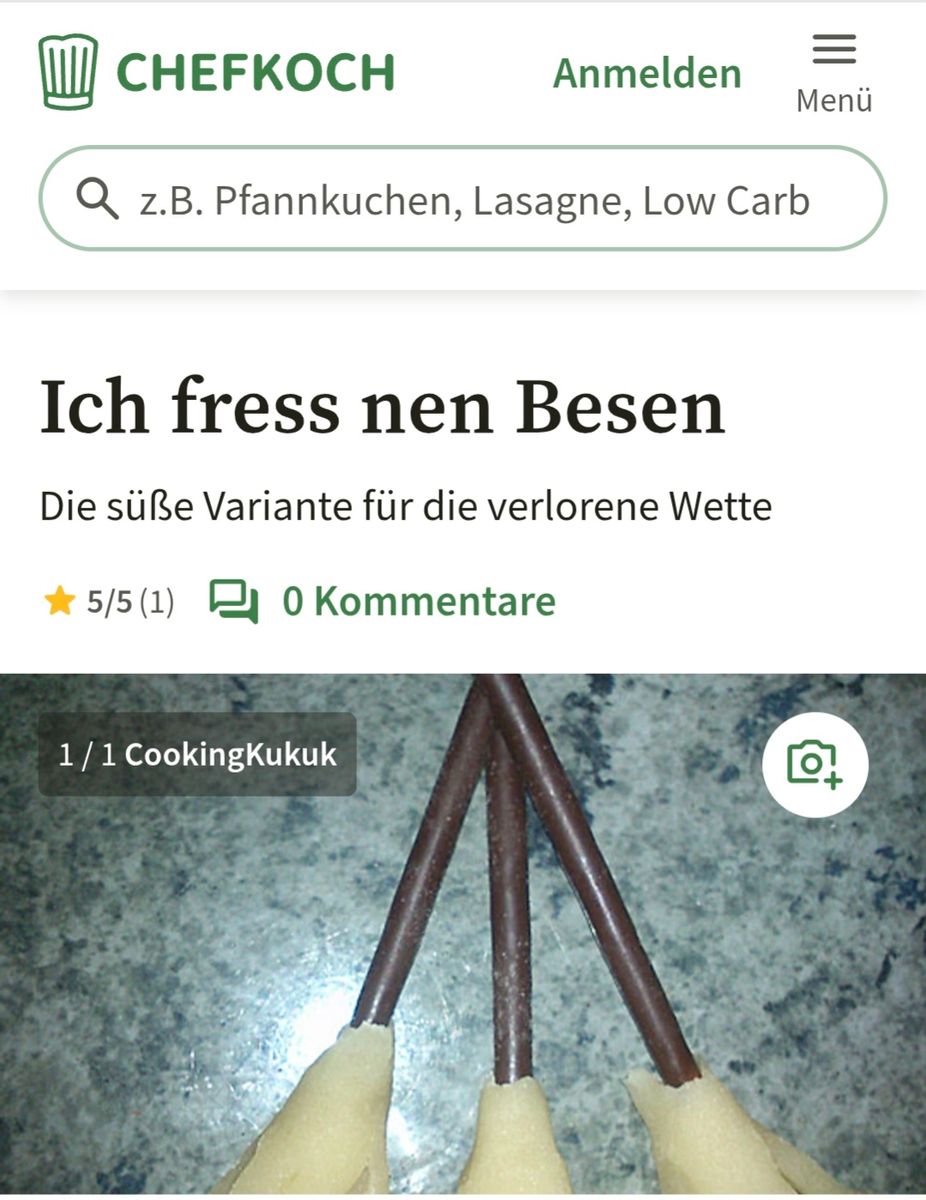Open the 0 Kommentare link

click(x=383, y=602)
